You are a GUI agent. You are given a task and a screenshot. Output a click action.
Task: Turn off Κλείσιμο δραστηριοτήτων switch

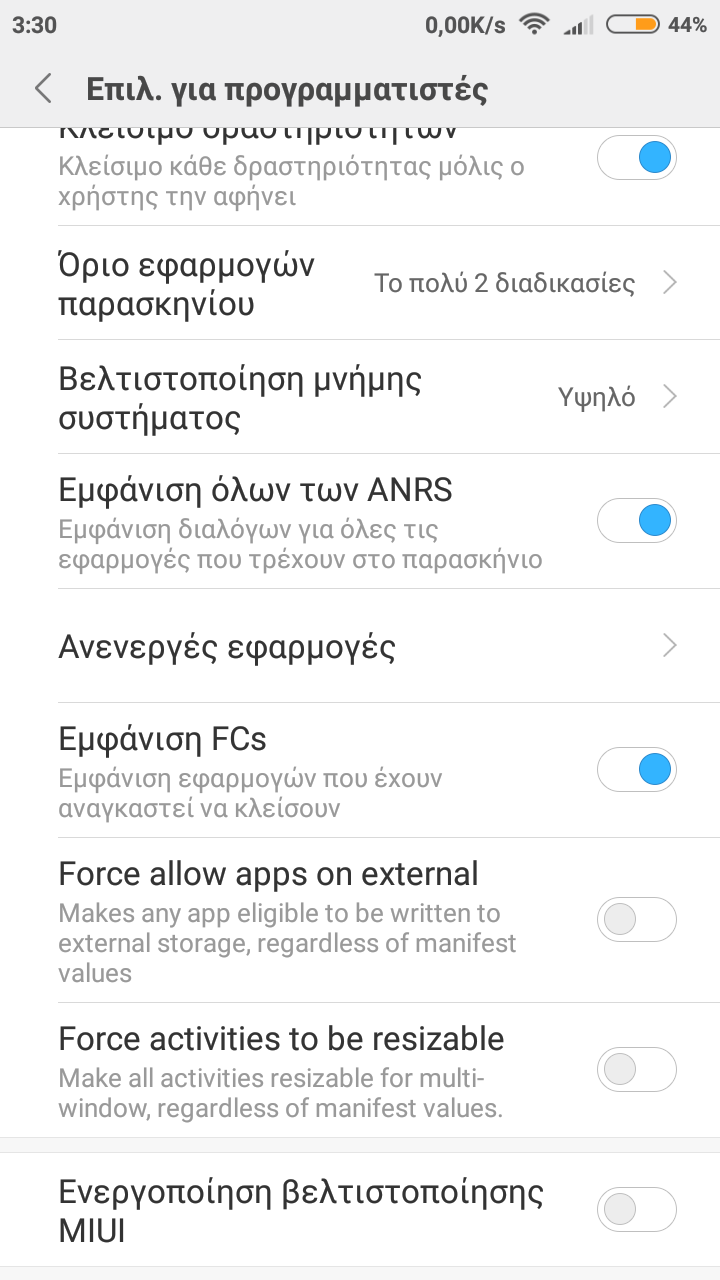coord(636,158)
